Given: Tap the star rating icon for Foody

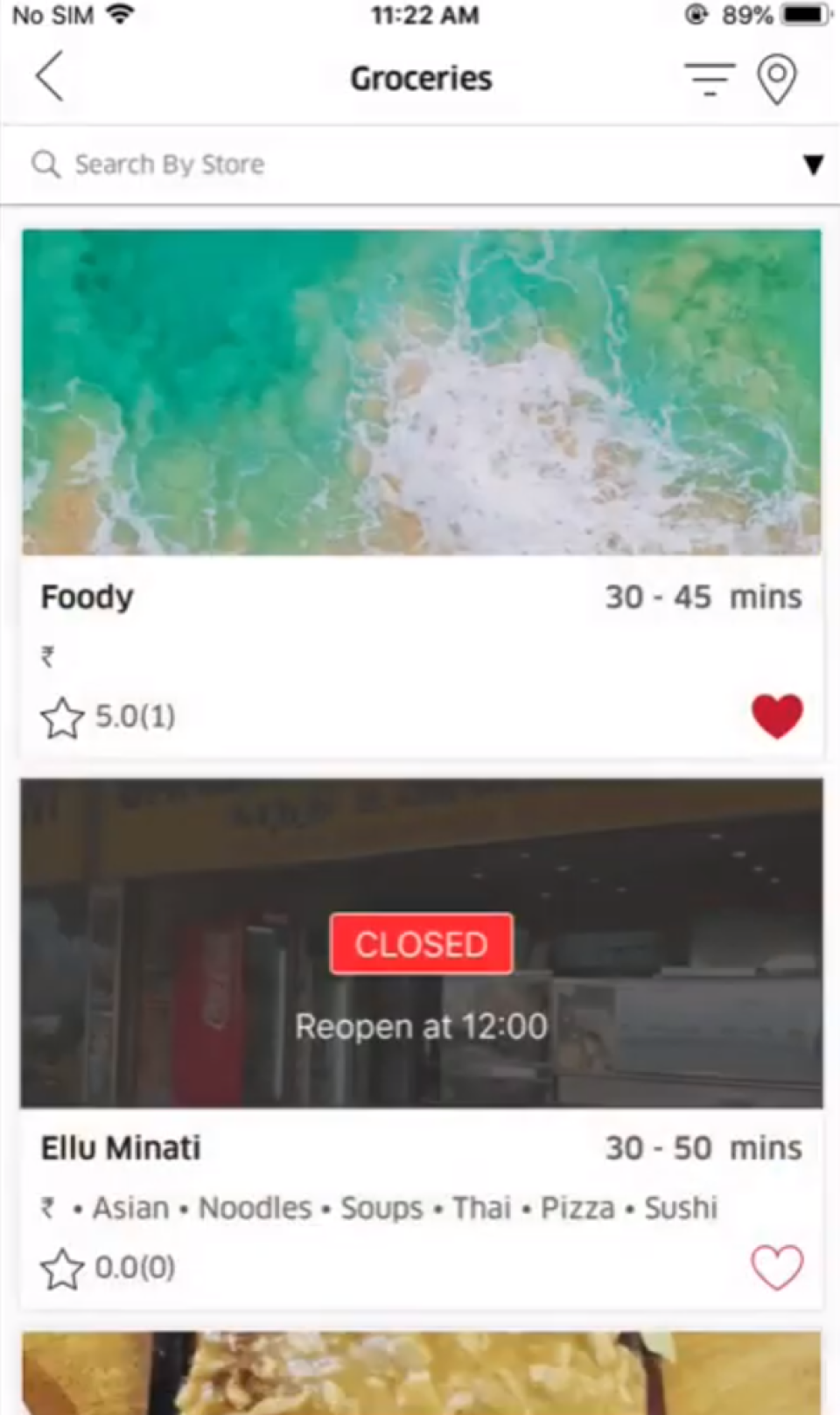Looking at the screenshot, I should [61, 717].
